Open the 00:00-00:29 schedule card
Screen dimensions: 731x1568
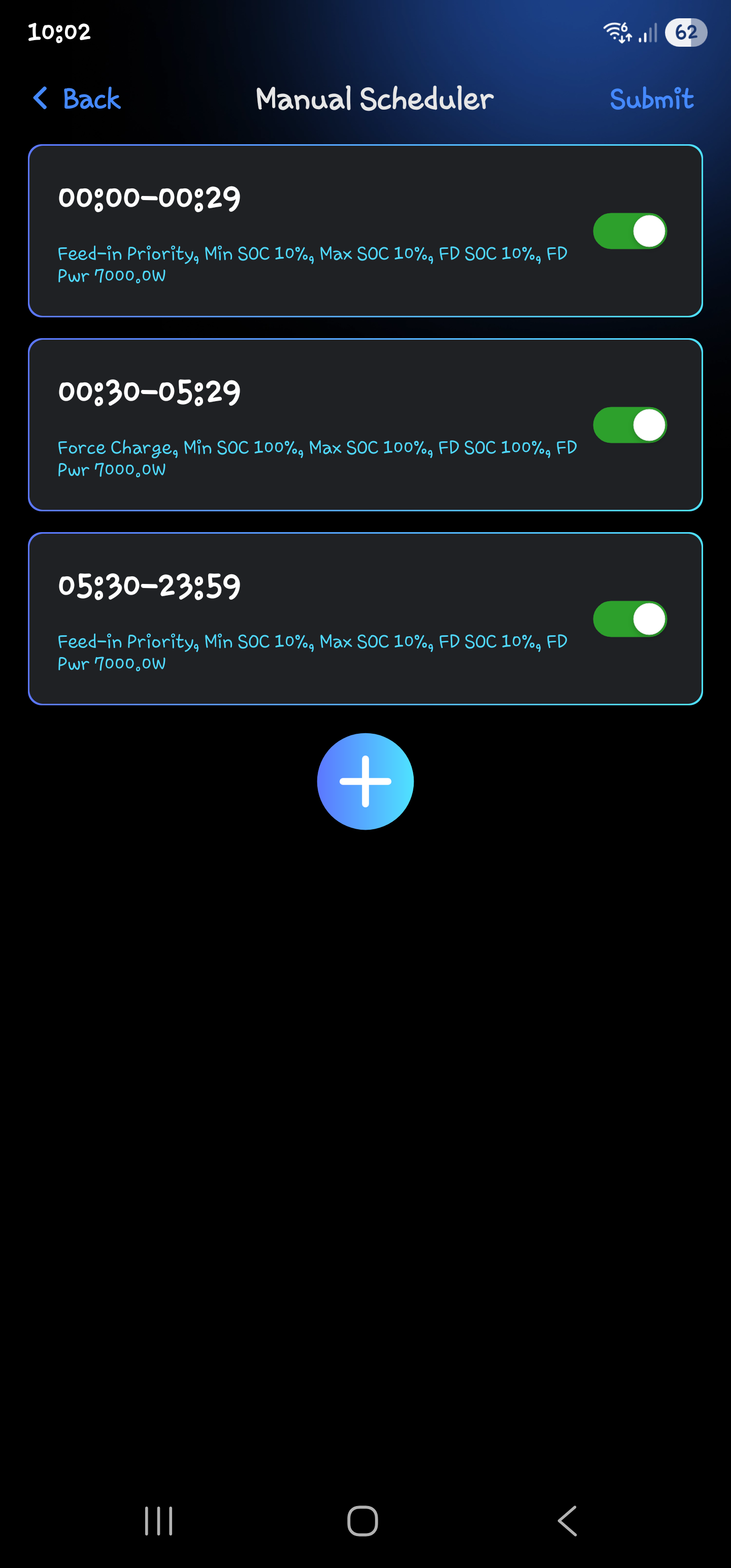tap(305, 232)
